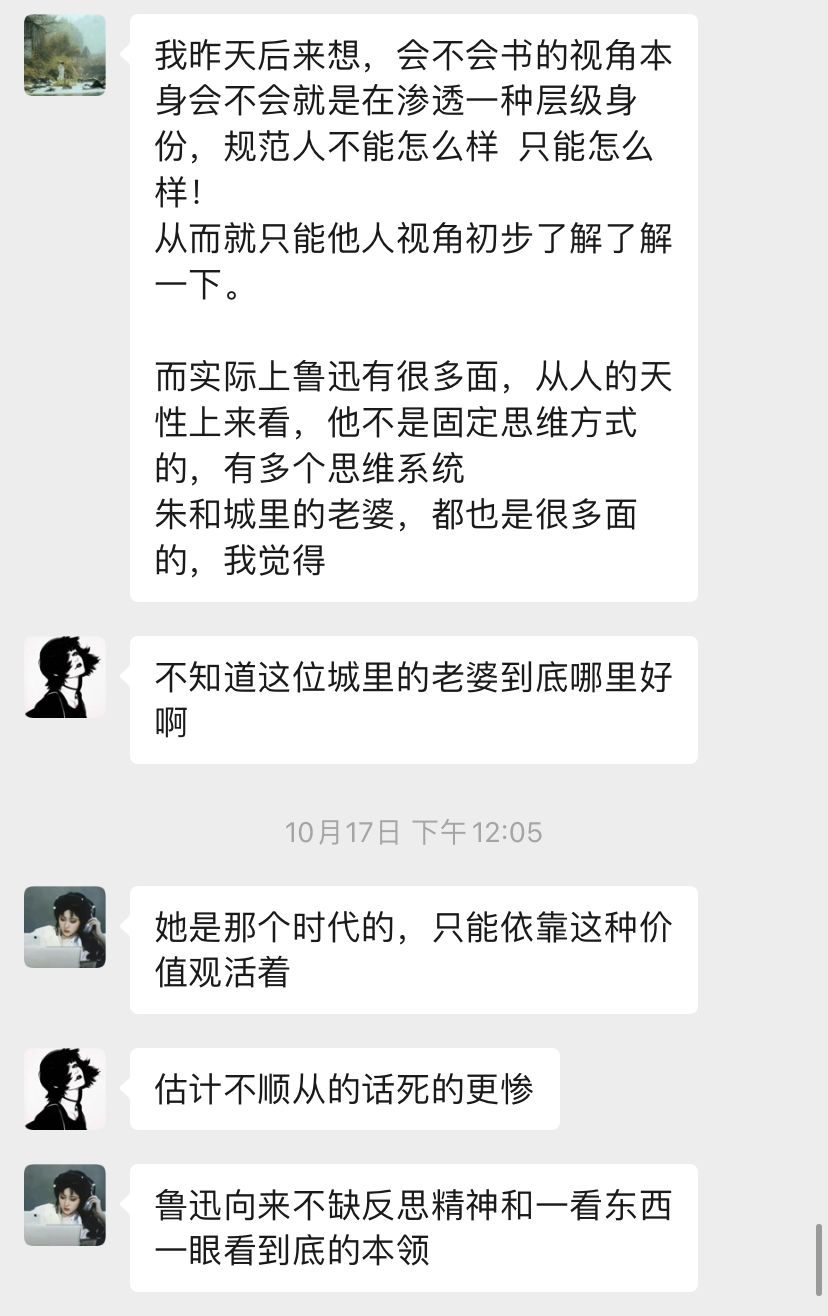828x1316 pixels.
Task: Tap the avatar next to "不知道这位城里的老婆到底哪里好啊"
Action: coord(65,677)
